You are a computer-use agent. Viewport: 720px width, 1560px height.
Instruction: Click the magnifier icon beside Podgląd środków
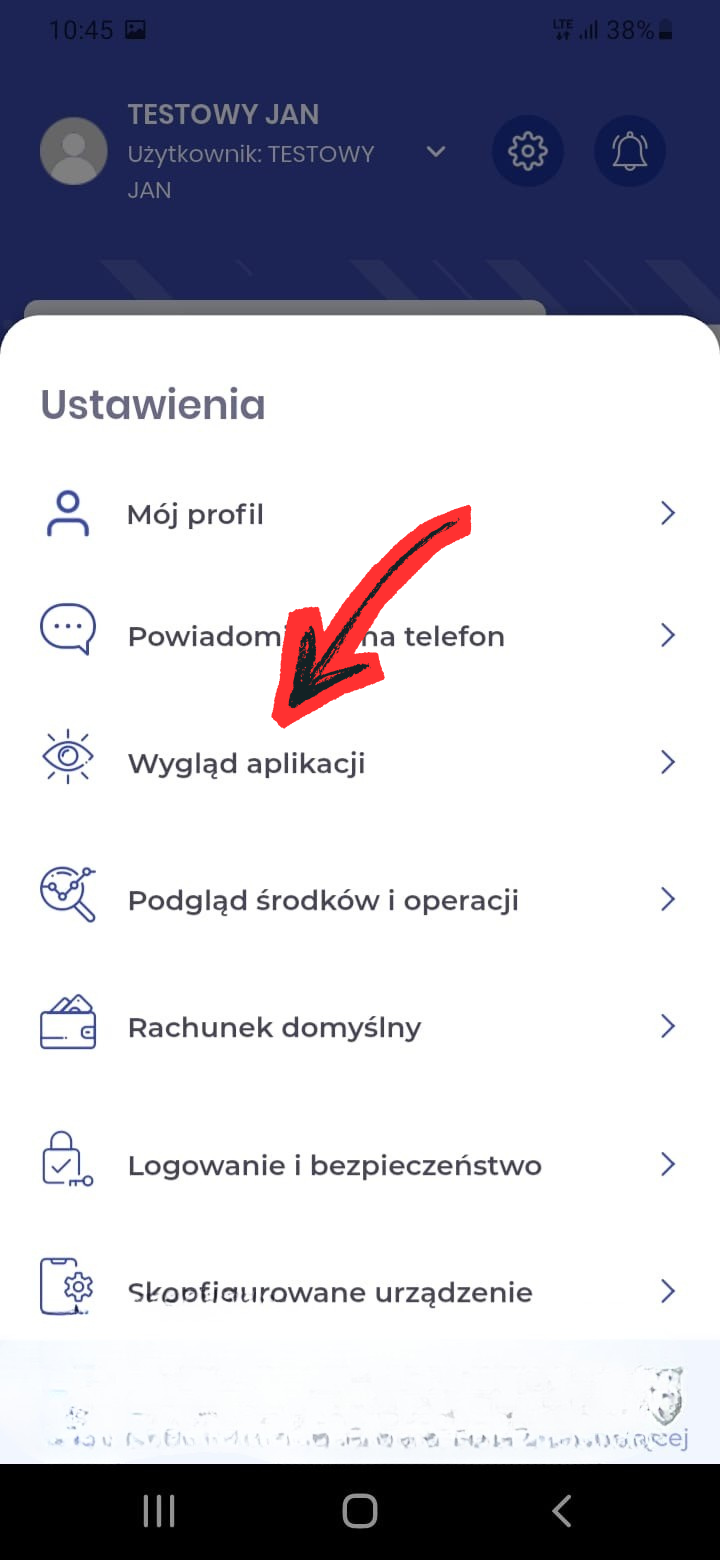(x=67, y=893)
